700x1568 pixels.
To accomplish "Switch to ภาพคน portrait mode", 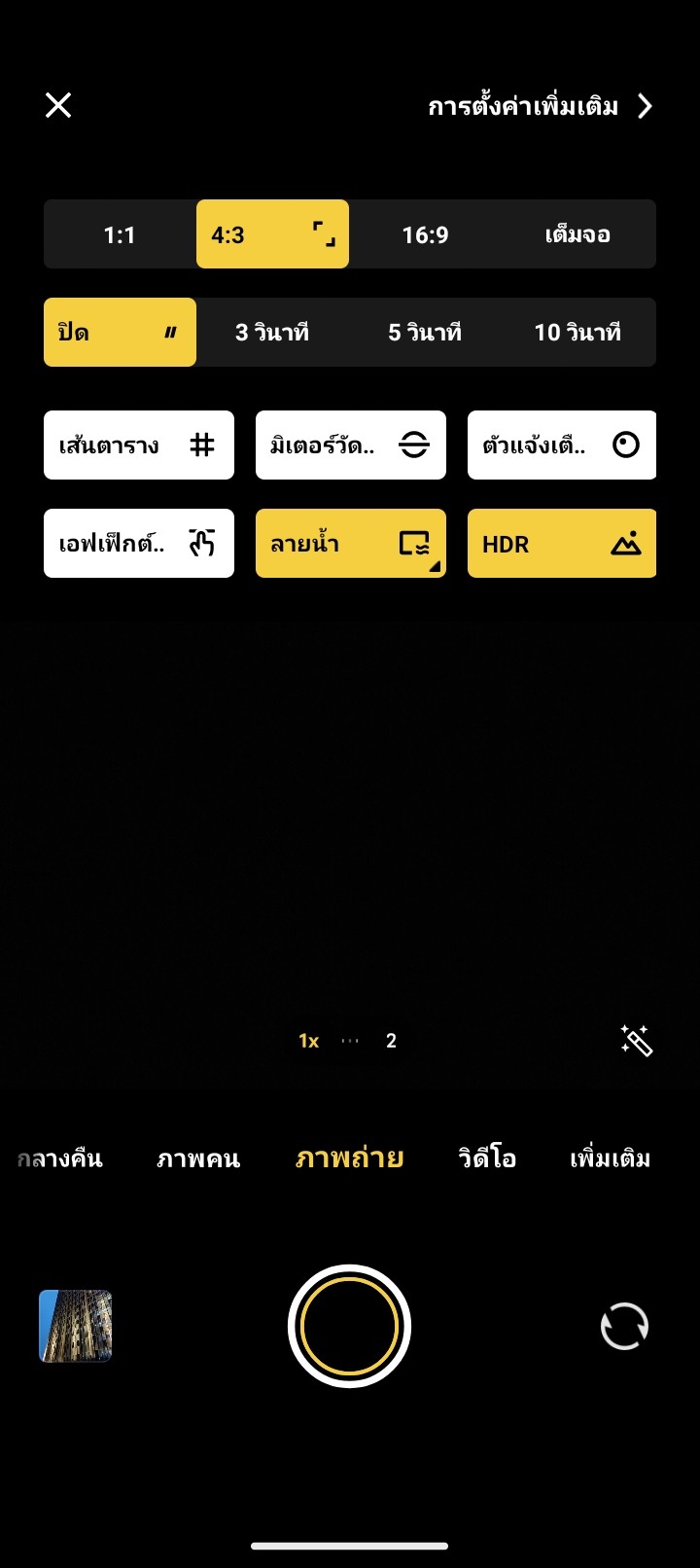I will 198,1158.
